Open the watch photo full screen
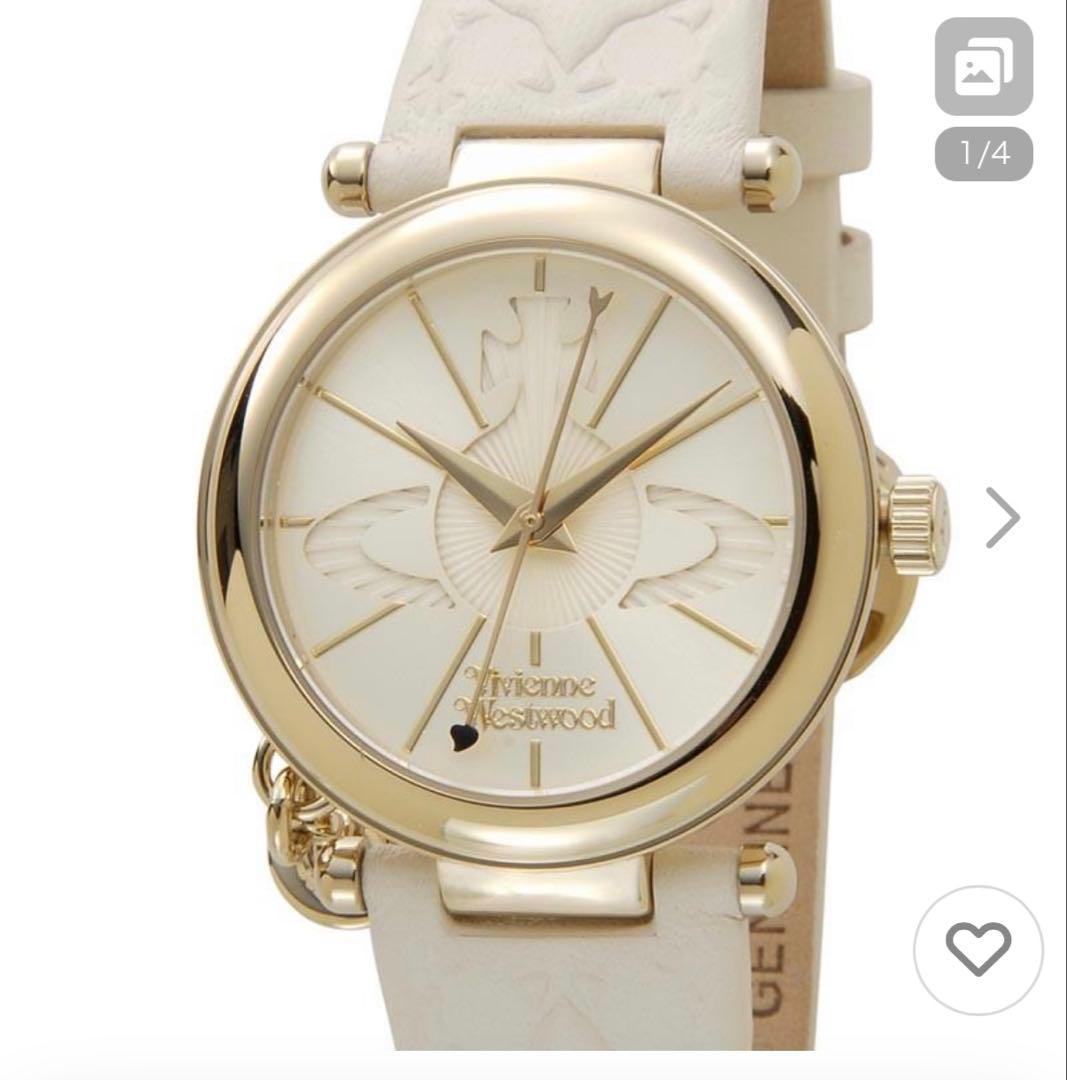 [530, 520]
